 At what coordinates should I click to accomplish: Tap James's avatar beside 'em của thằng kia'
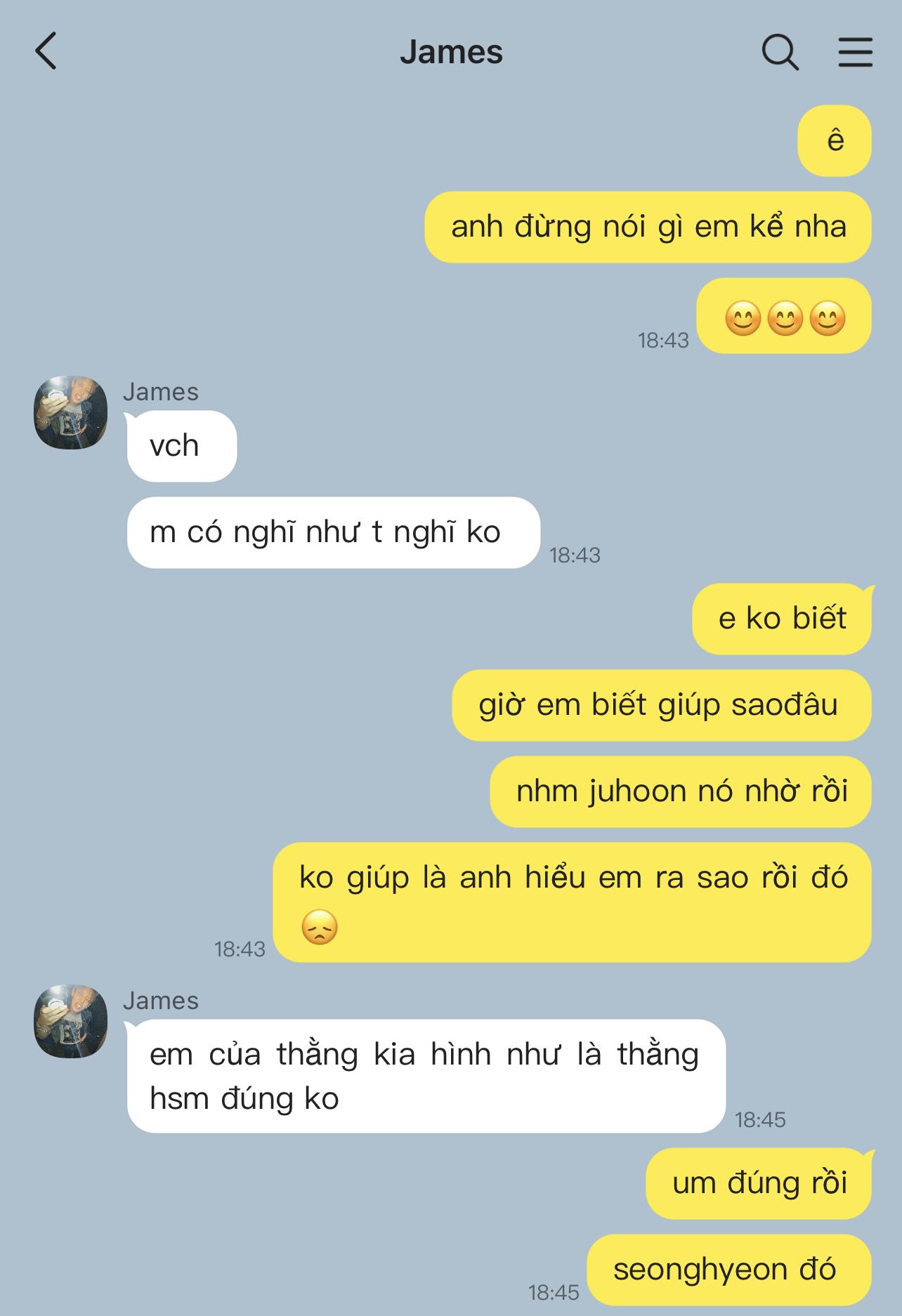(71, 1021)
